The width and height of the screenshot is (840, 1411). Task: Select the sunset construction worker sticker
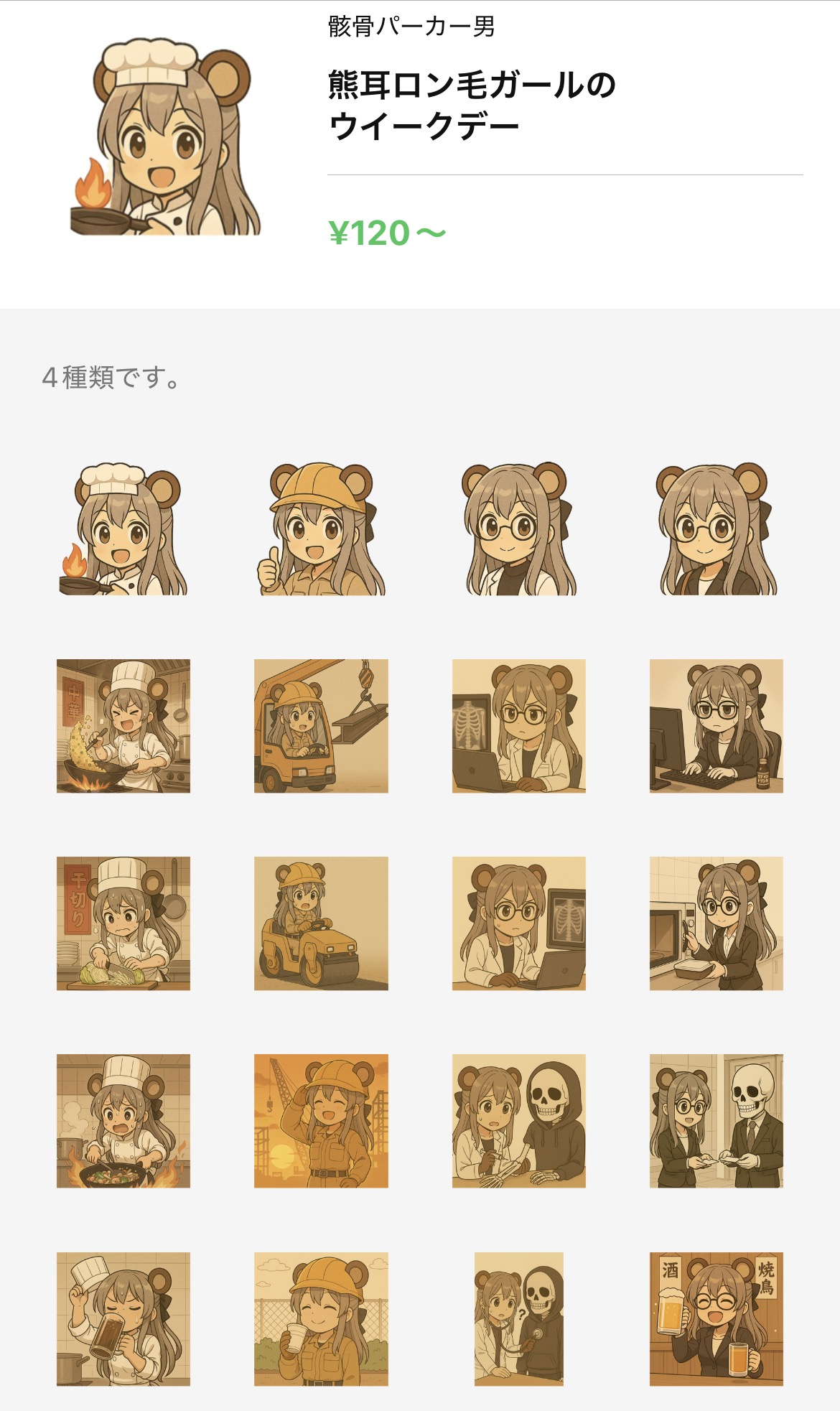pyautogui.click(x=321, y=1121)
